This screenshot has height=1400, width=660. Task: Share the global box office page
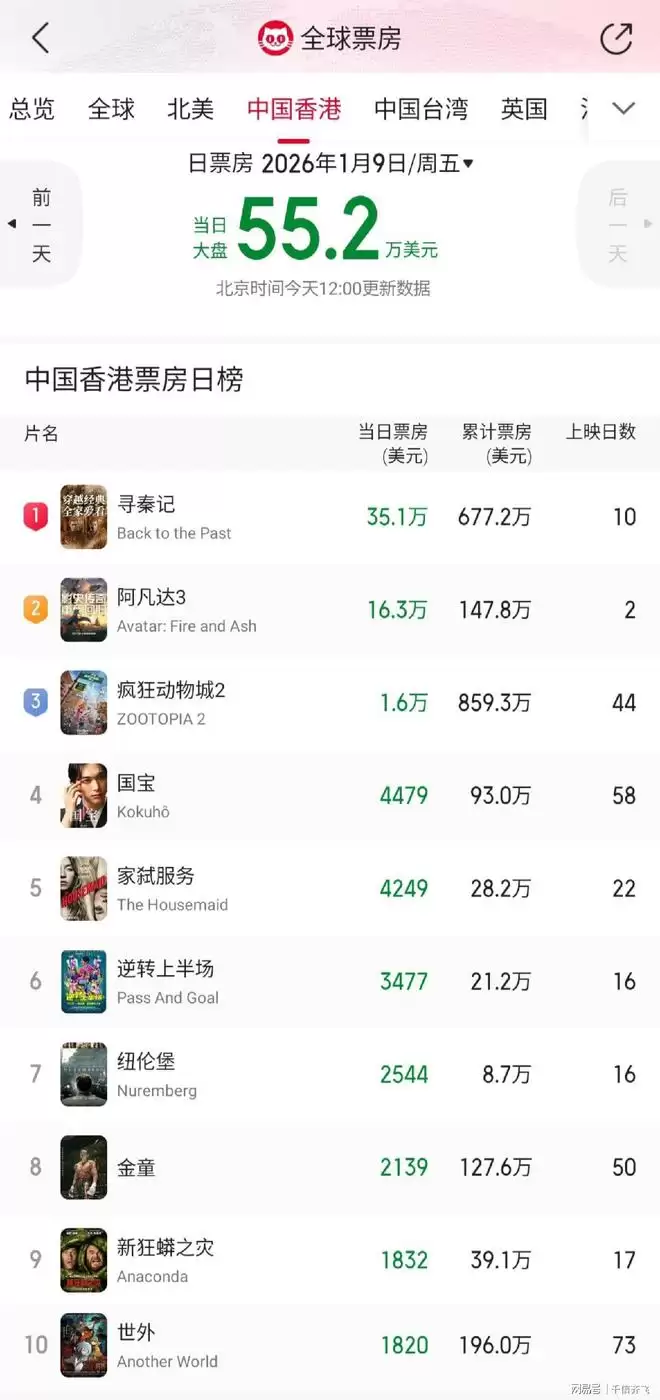(x=616, y=39)
